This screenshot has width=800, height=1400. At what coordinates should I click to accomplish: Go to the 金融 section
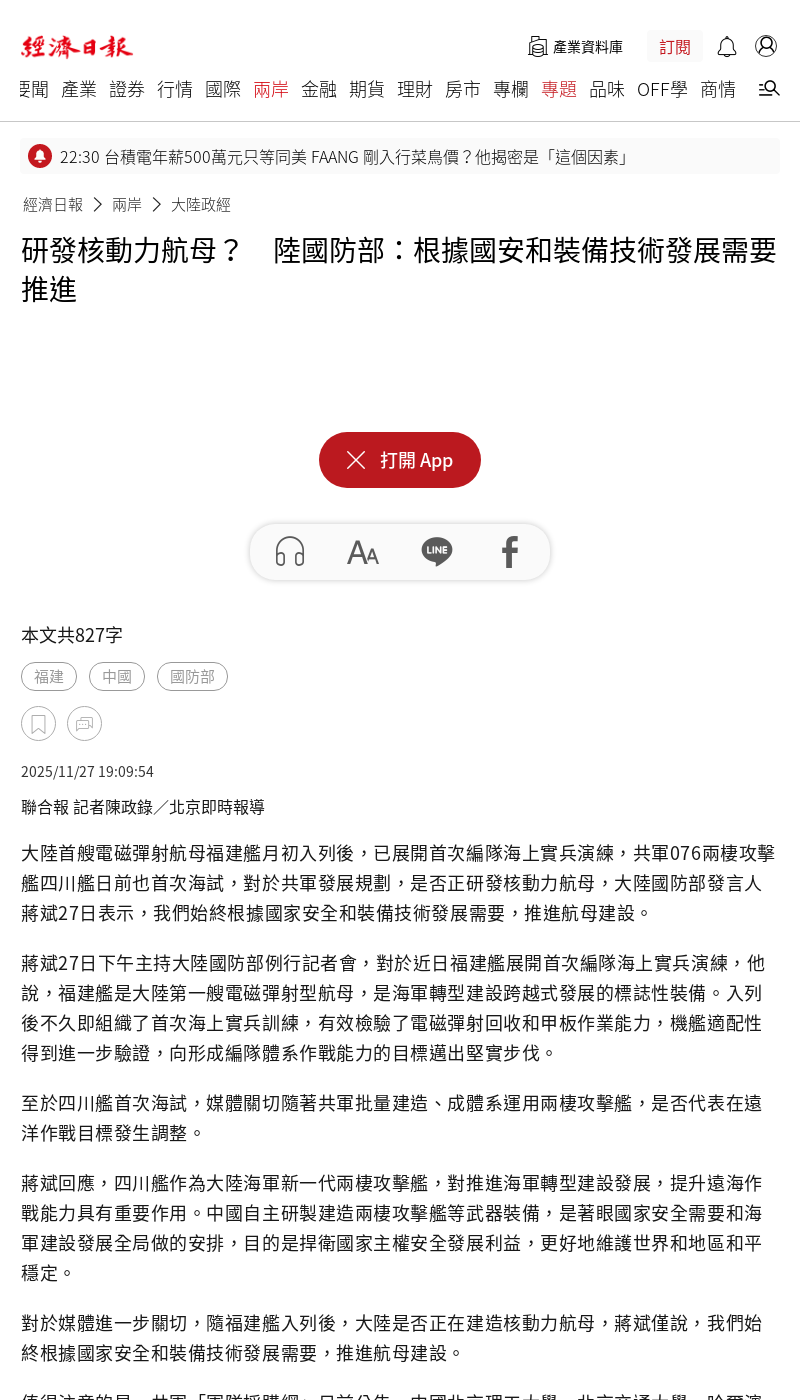[x=319, y=89]
